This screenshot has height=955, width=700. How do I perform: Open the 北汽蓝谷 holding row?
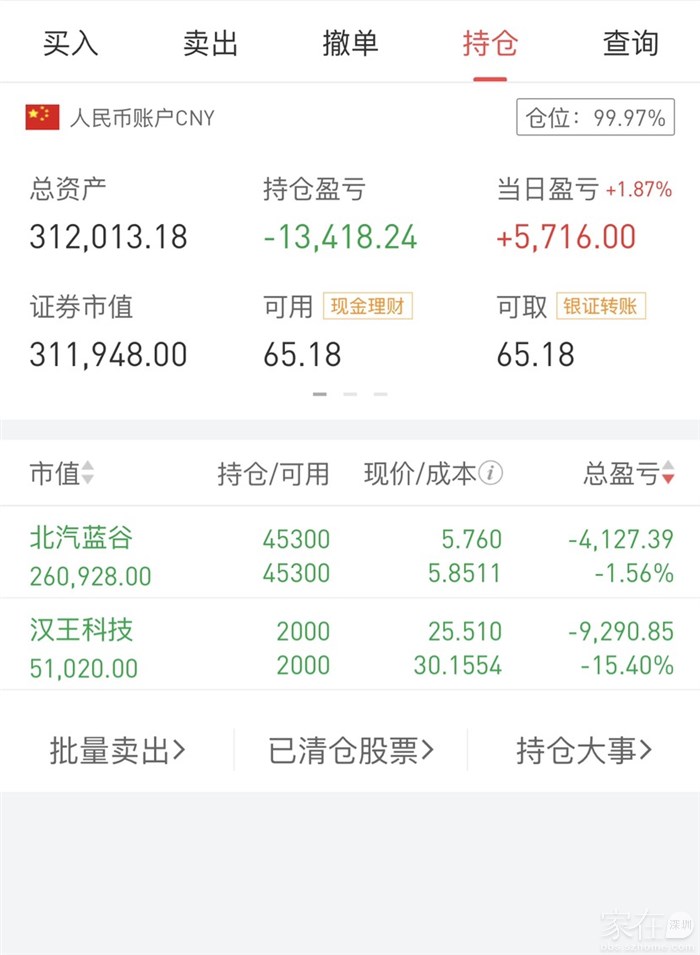tap(350, 555)
